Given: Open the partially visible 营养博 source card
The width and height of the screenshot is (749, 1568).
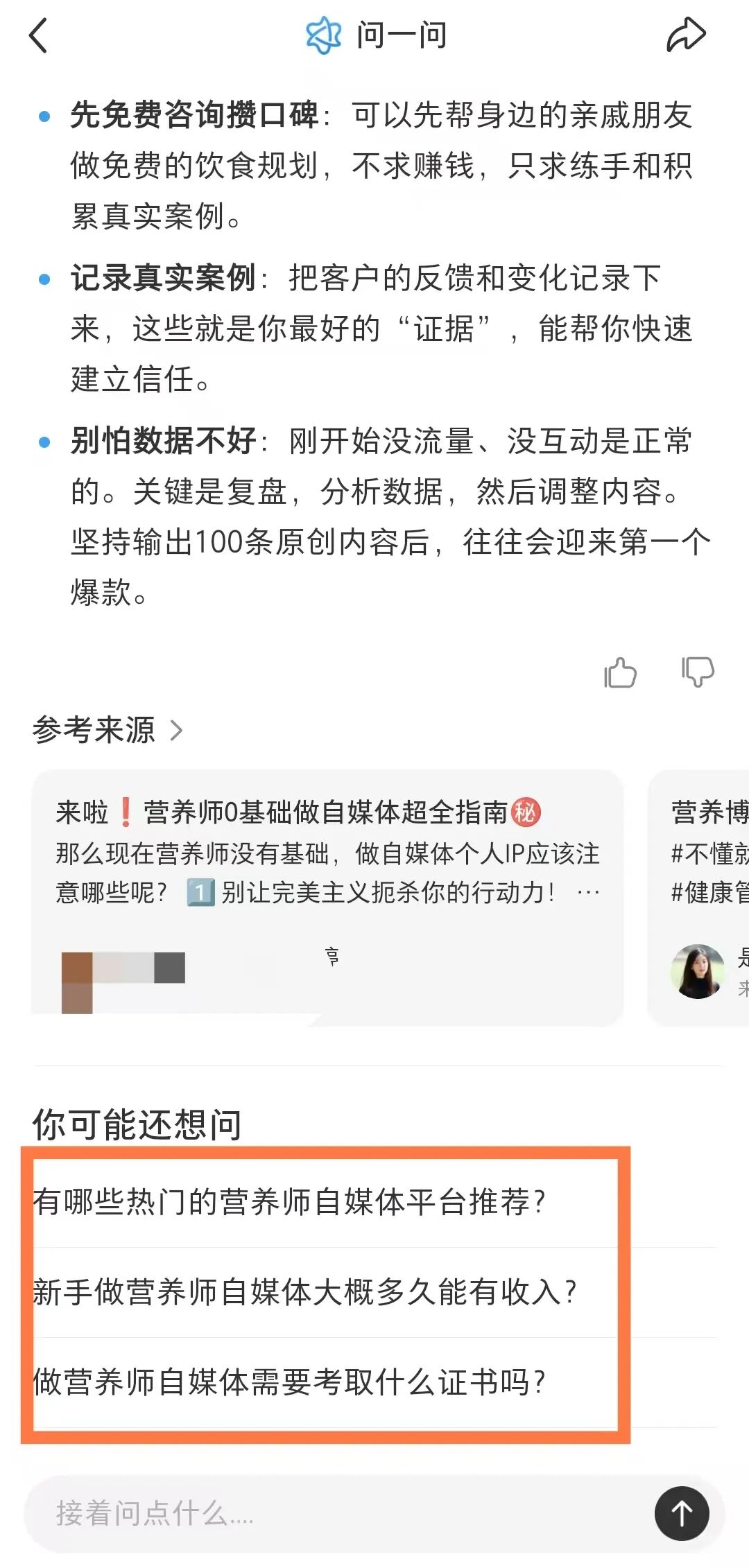Looking at the screenshot, I should (x=700, y=896).
